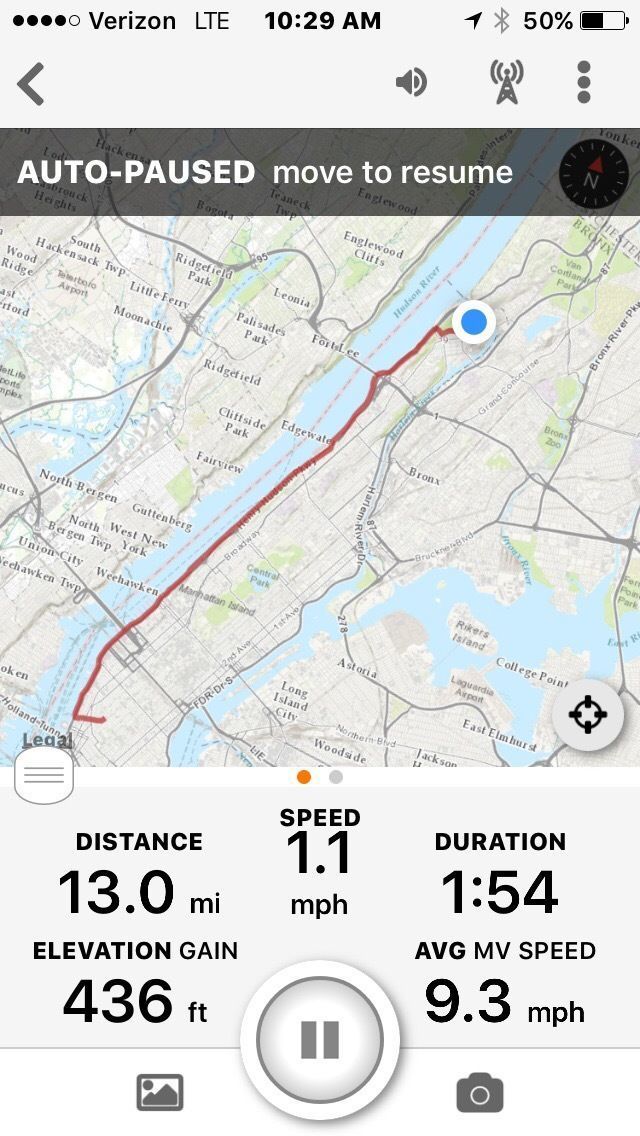
Task: Open the speaker sound settings
Action: point(411,82)
